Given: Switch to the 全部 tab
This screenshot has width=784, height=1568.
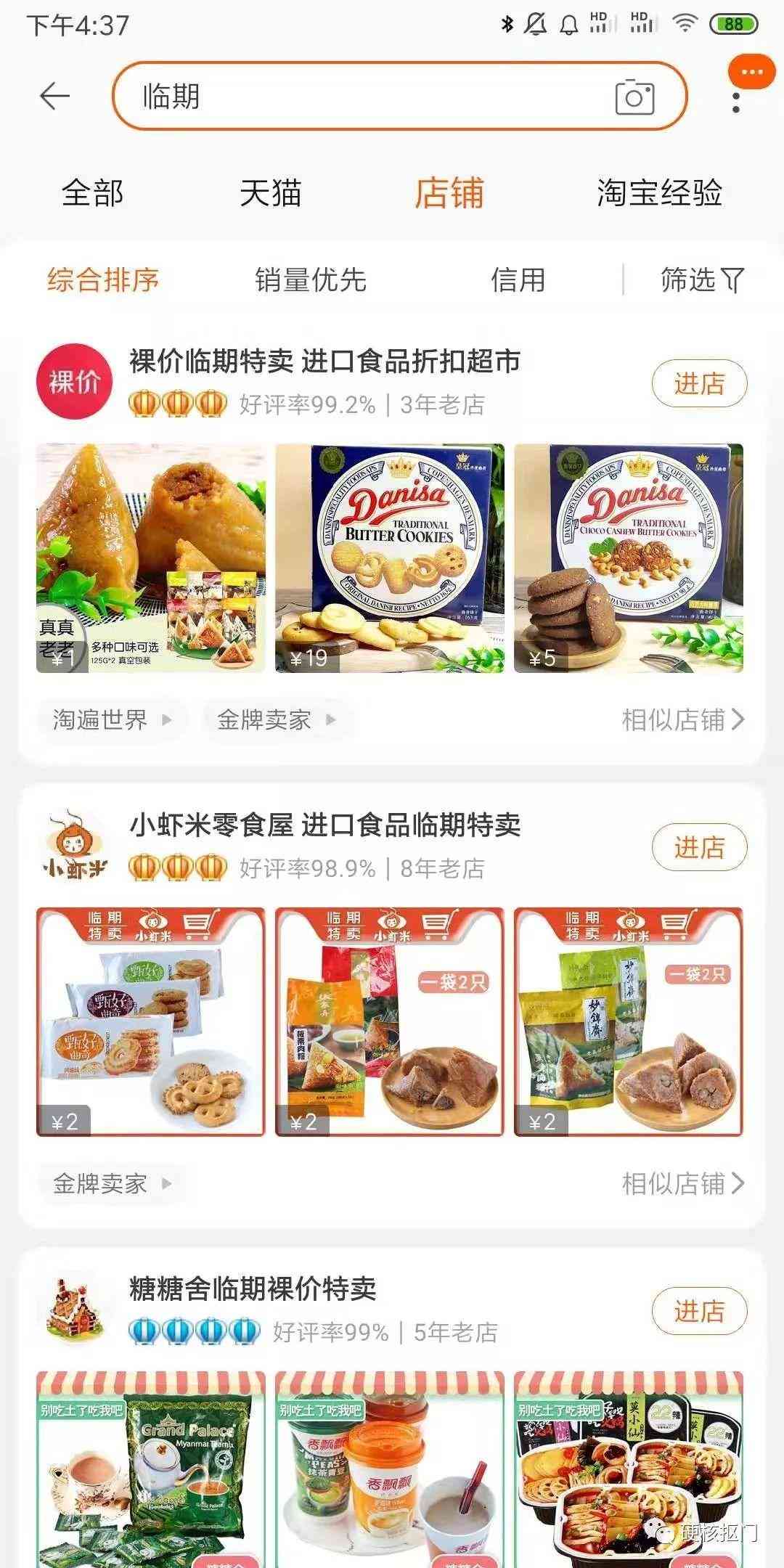Looking at the screenshot, I should tap(93, 193).
